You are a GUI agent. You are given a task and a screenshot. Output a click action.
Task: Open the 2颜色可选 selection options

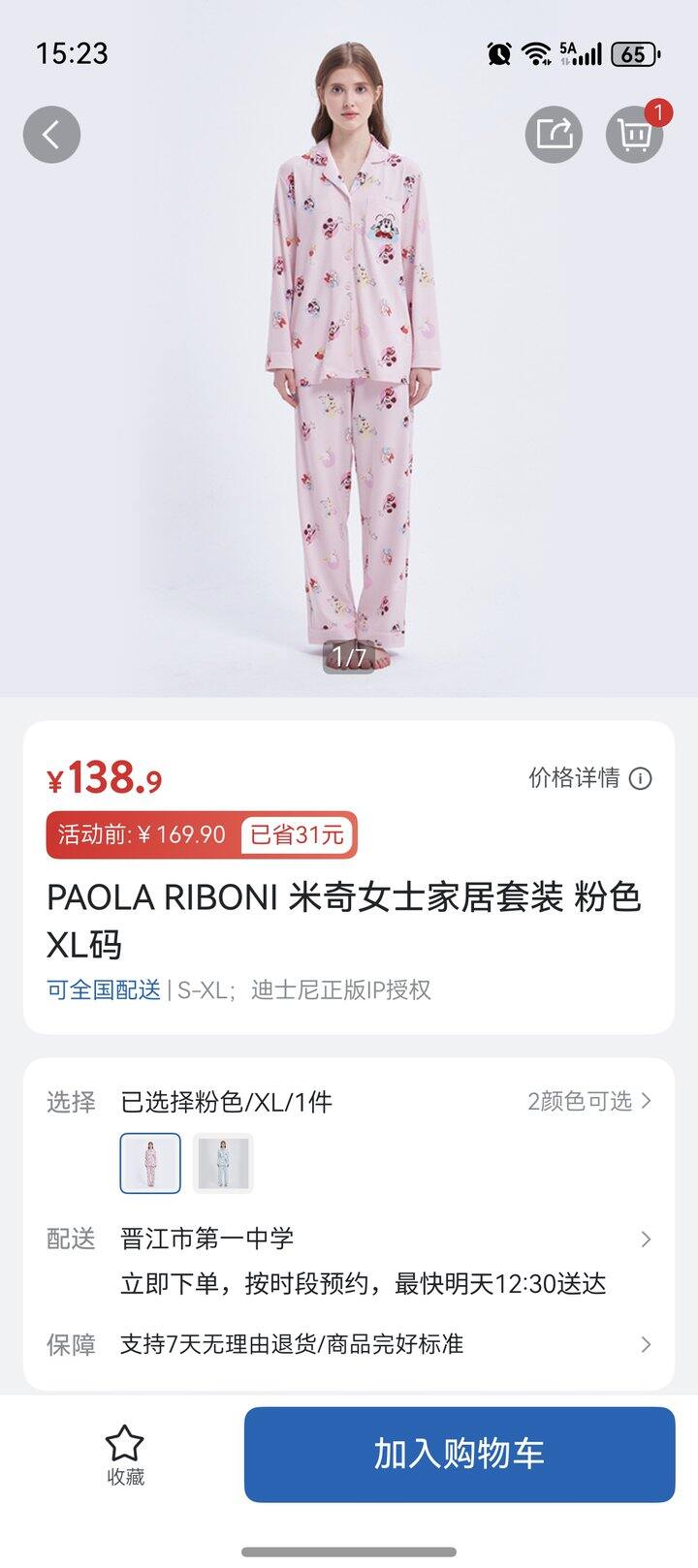[x=589, y=1101]
